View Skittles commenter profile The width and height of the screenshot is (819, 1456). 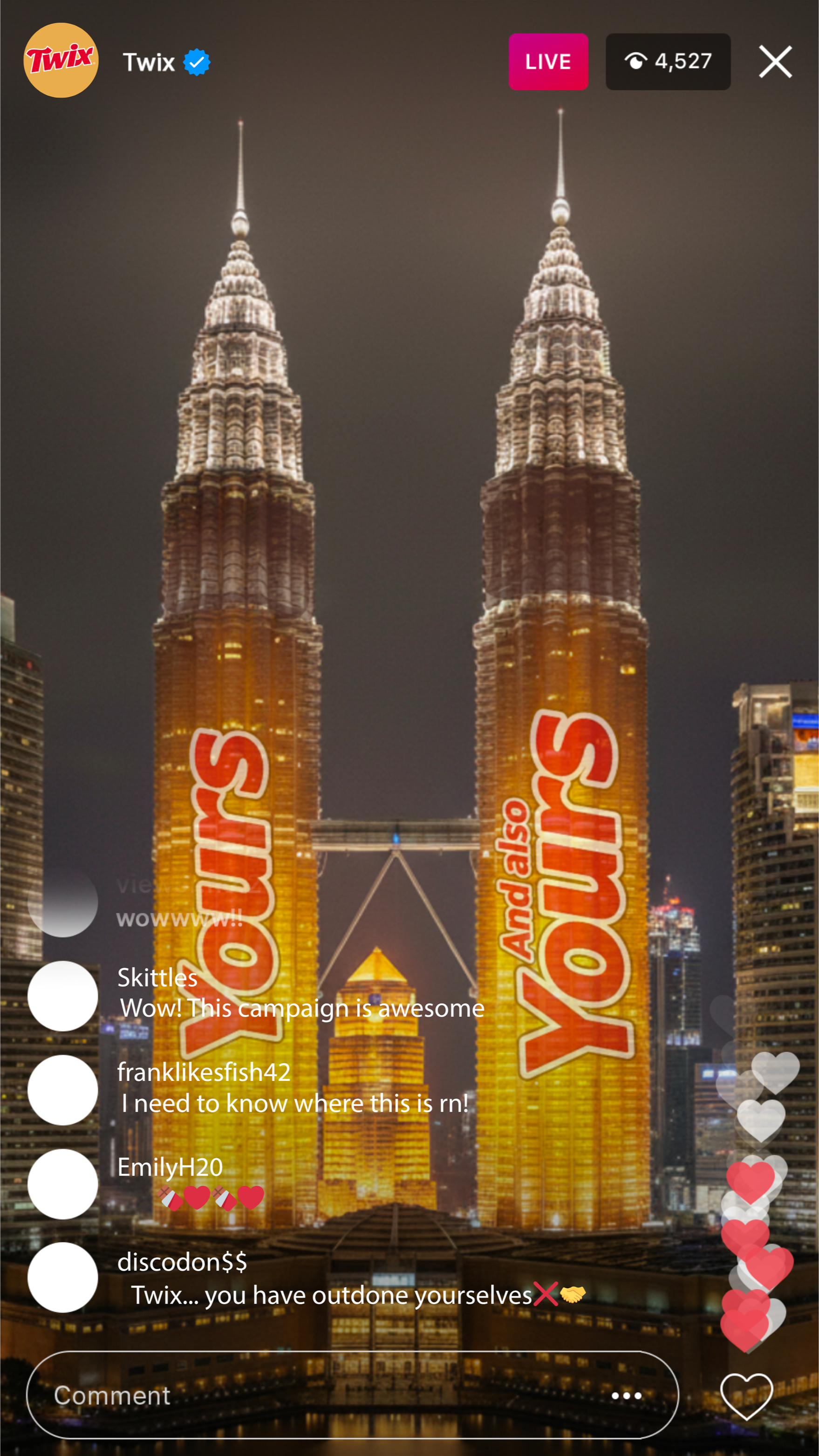coord(63,996)
